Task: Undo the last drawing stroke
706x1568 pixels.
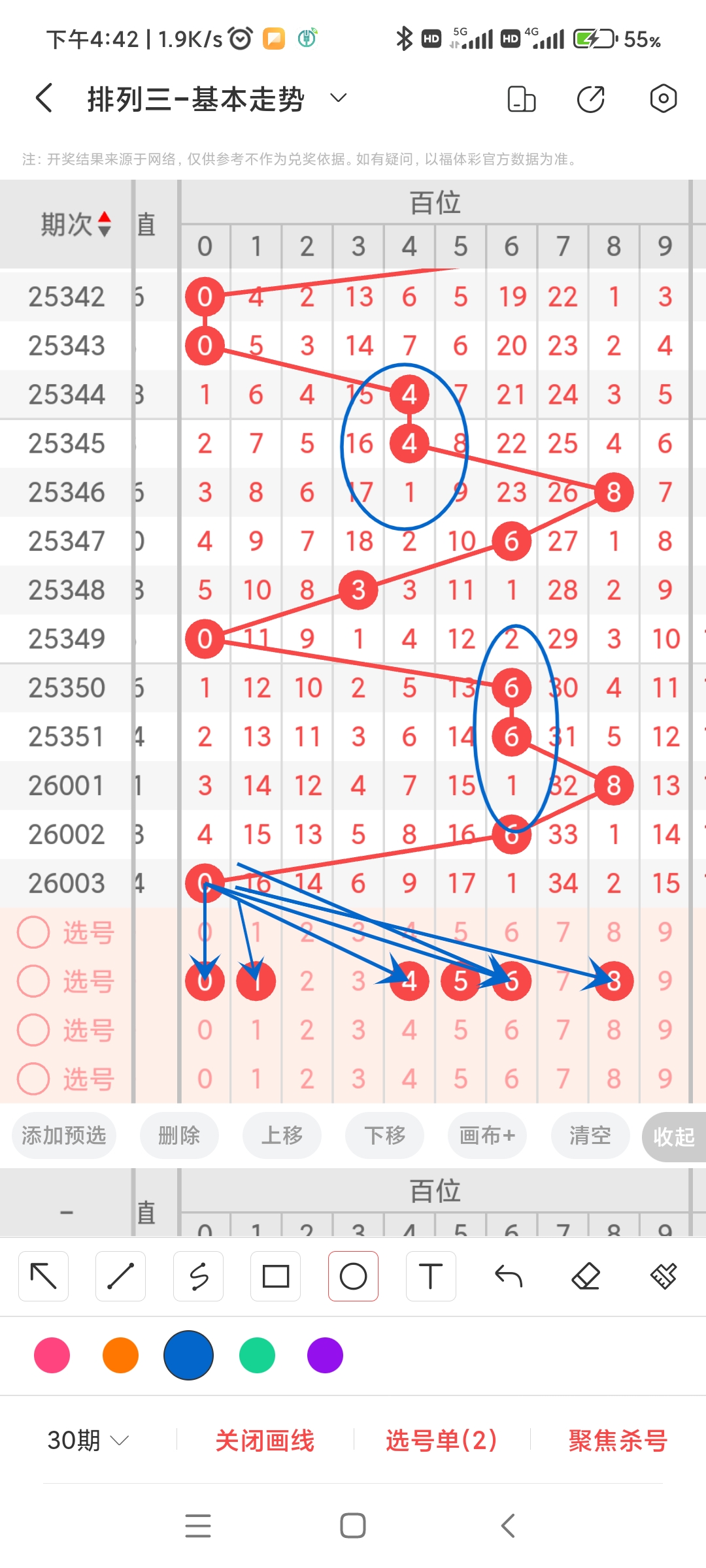Action: click(509, 1276)
